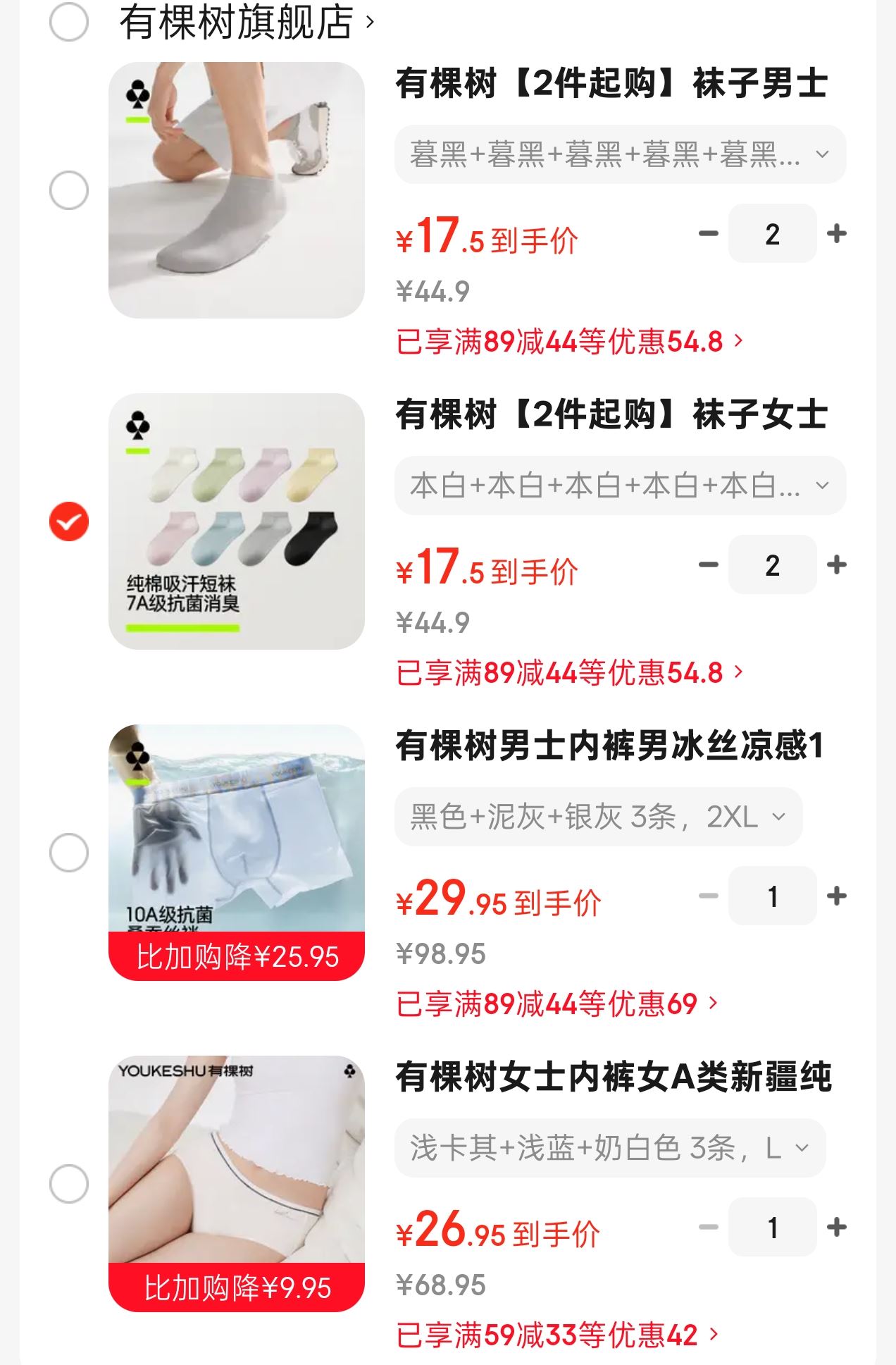Select the 袜子男士 item checkbox
Viewport: 896px width, 1365px height.
point(69,190)
